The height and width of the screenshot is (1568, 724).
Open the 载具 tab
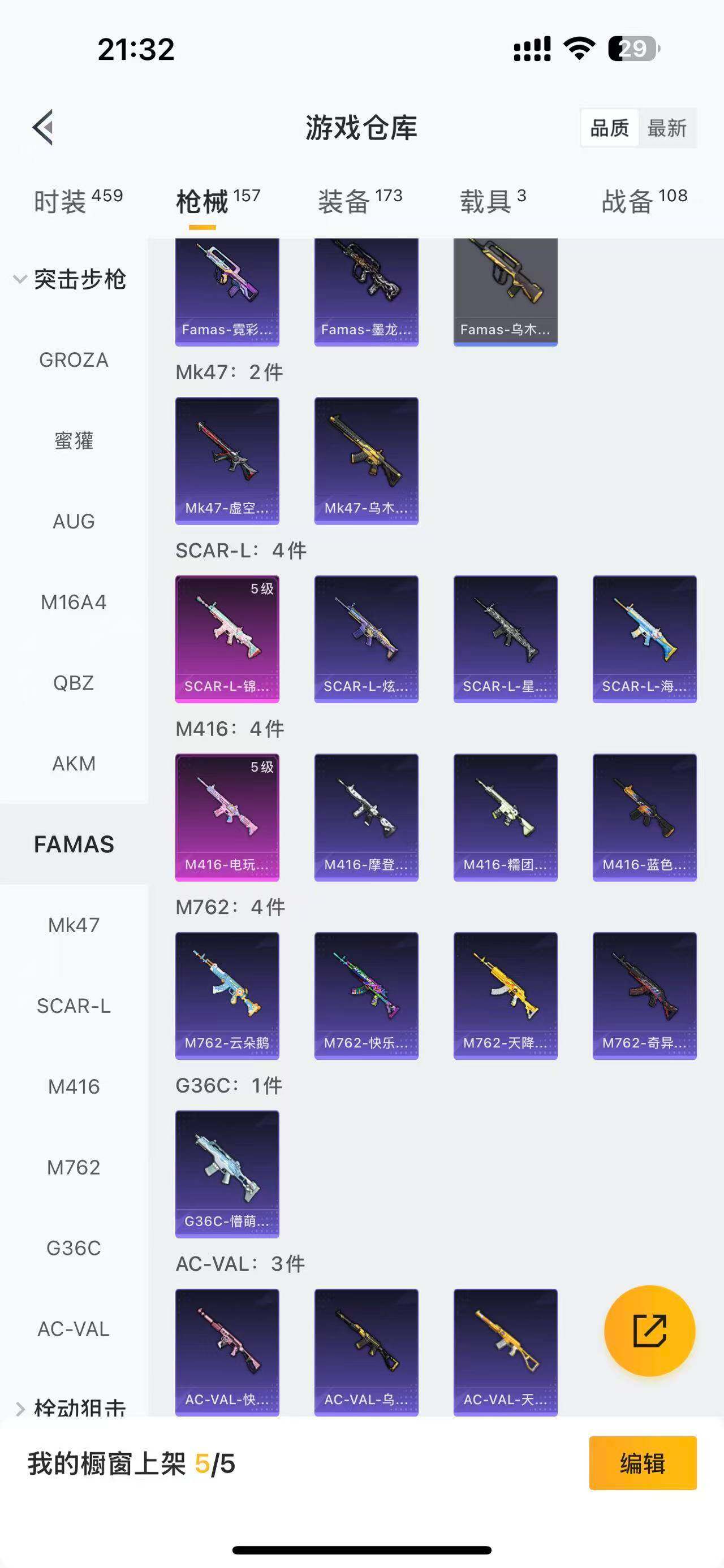pyautogui.click(x=493, y=201)
